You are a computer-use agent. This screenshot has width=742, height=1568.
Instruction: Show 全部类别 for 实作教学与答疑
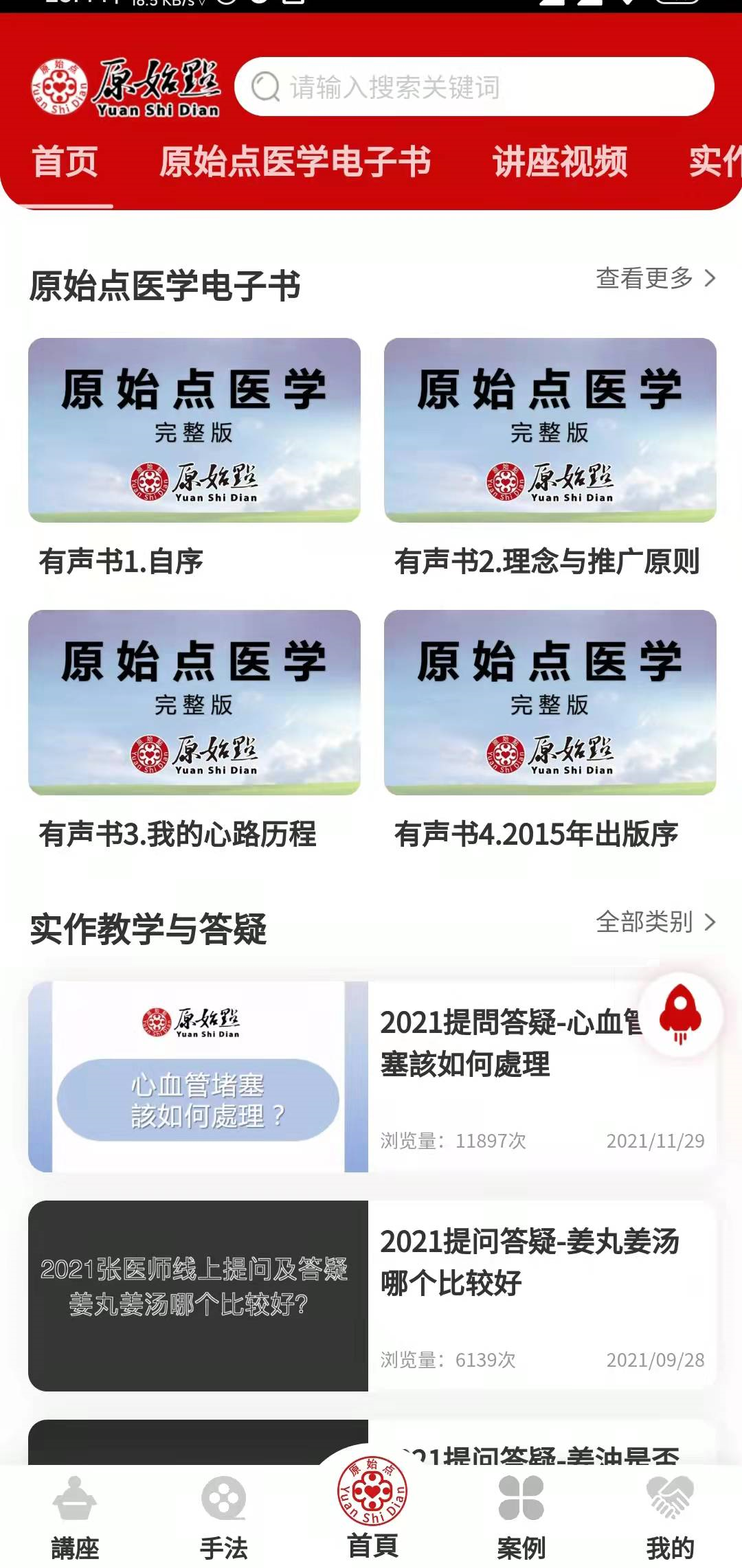point(655,922)
